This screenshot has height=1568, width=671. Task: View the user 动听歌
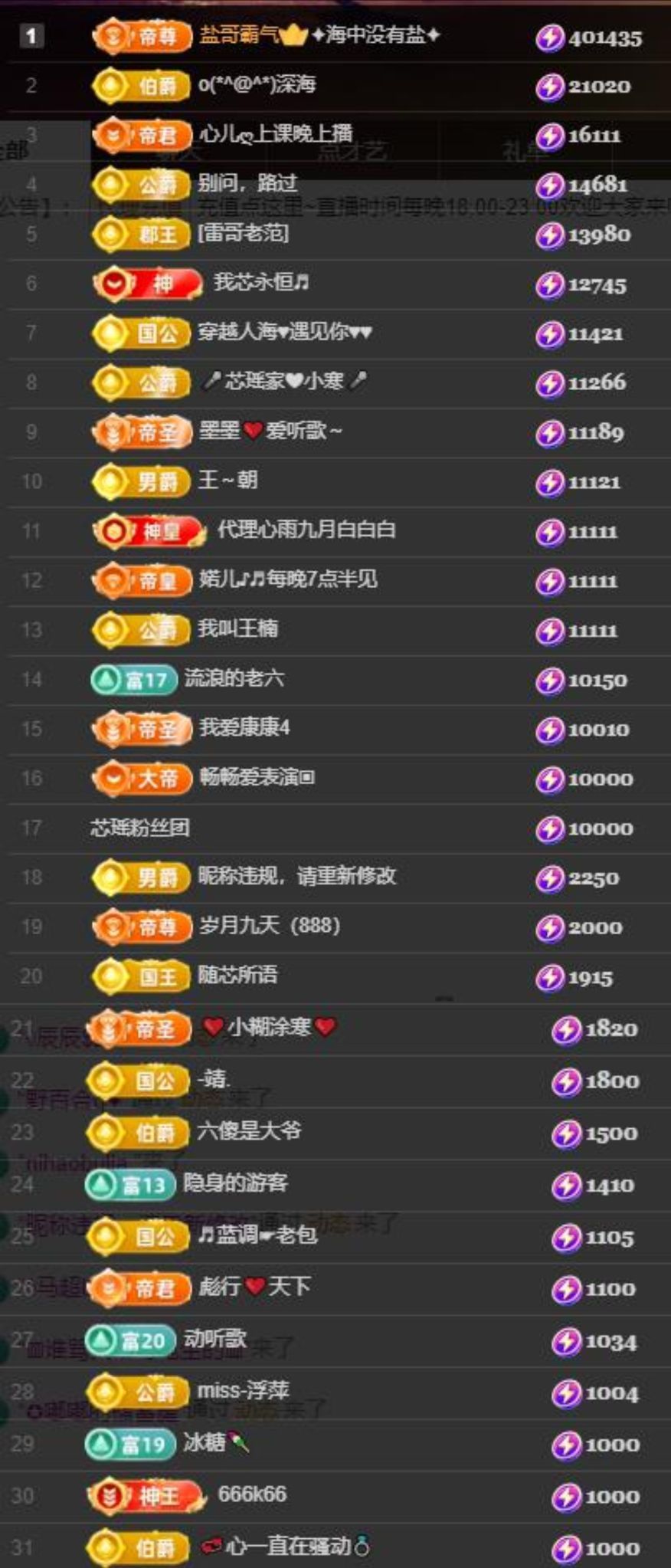click(x=214, y=1340)
